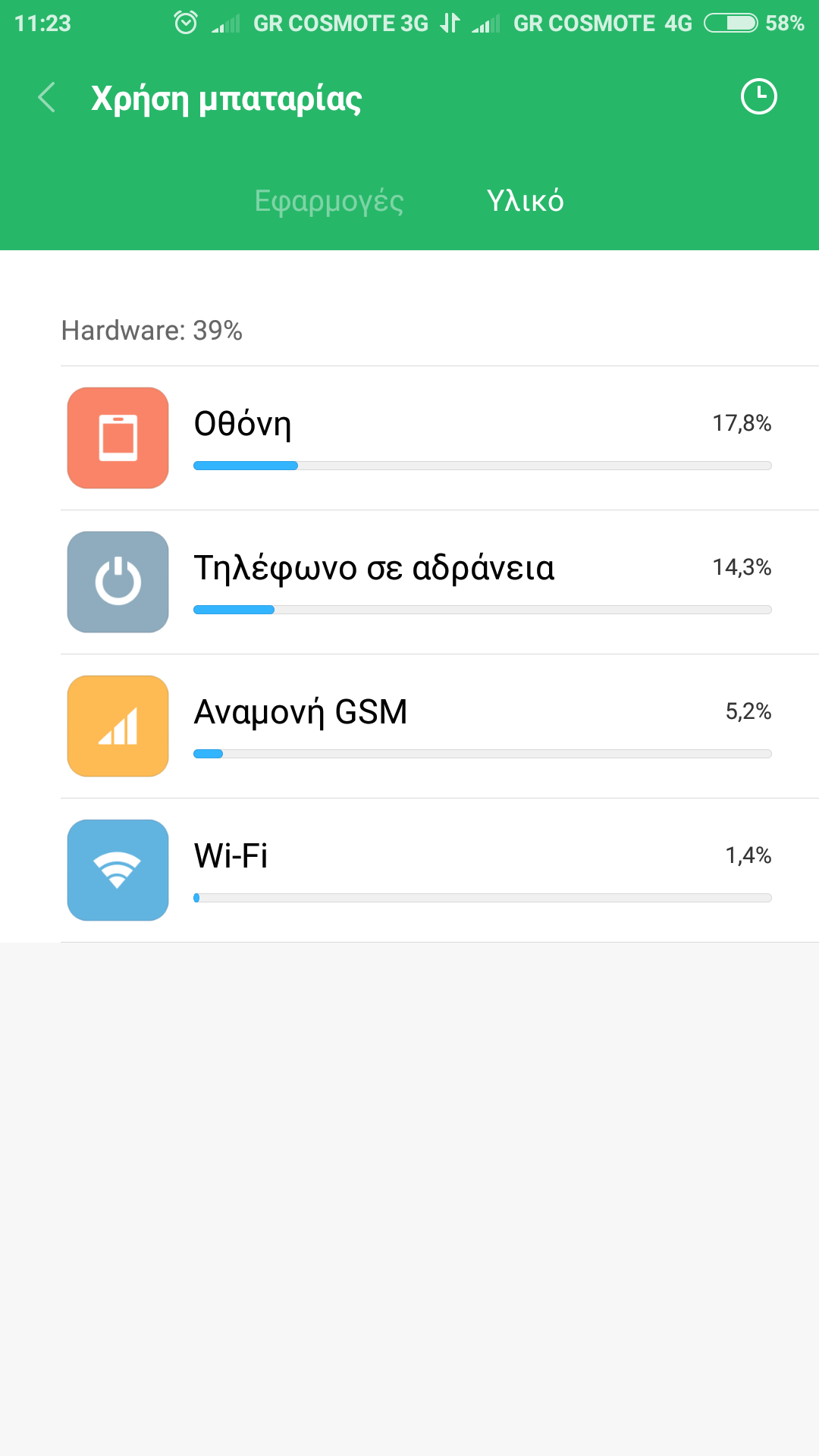819x1456 pixels.
Task: View Αναμονή GSM usage details
Action: [438, 726]
